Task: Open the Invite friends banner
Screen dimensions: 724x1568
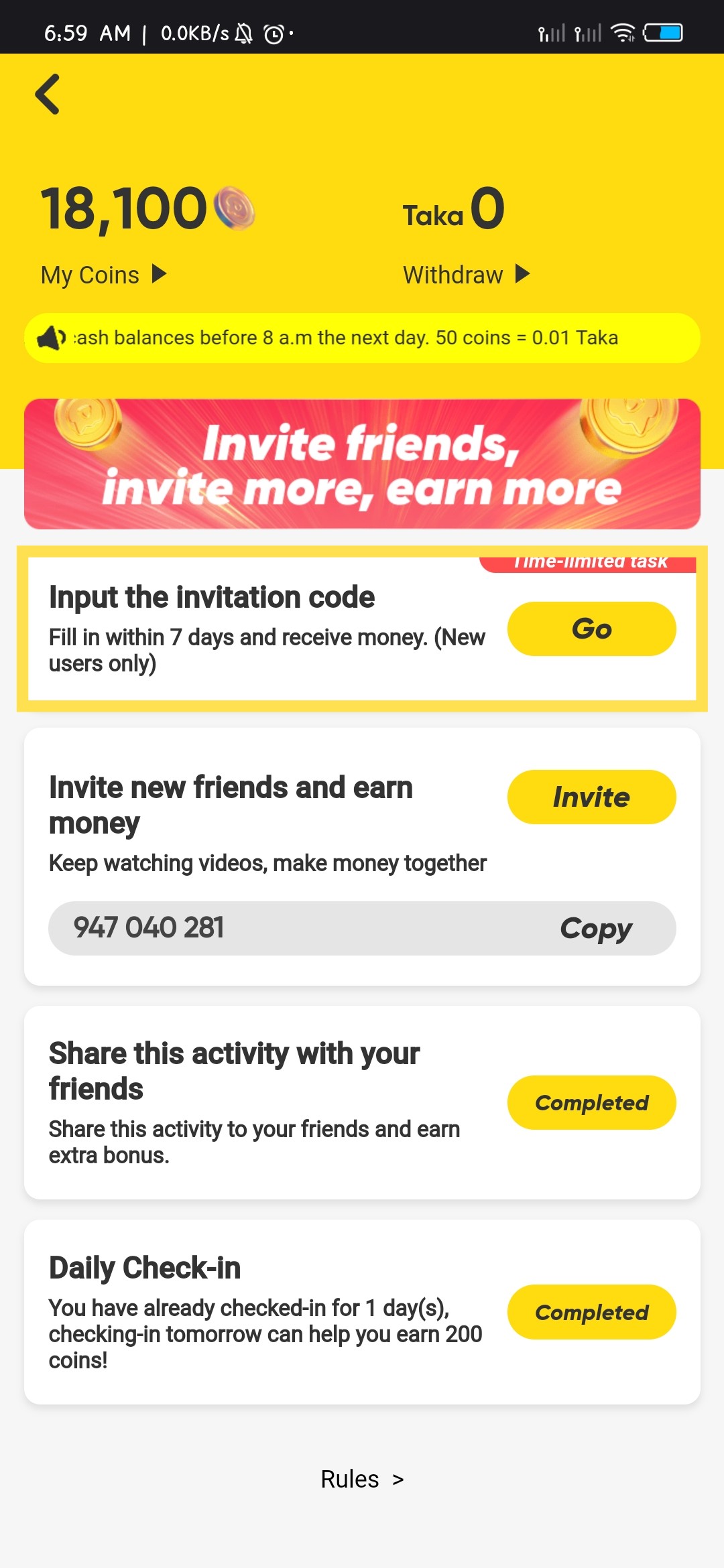Action: (x=362, y=464)
